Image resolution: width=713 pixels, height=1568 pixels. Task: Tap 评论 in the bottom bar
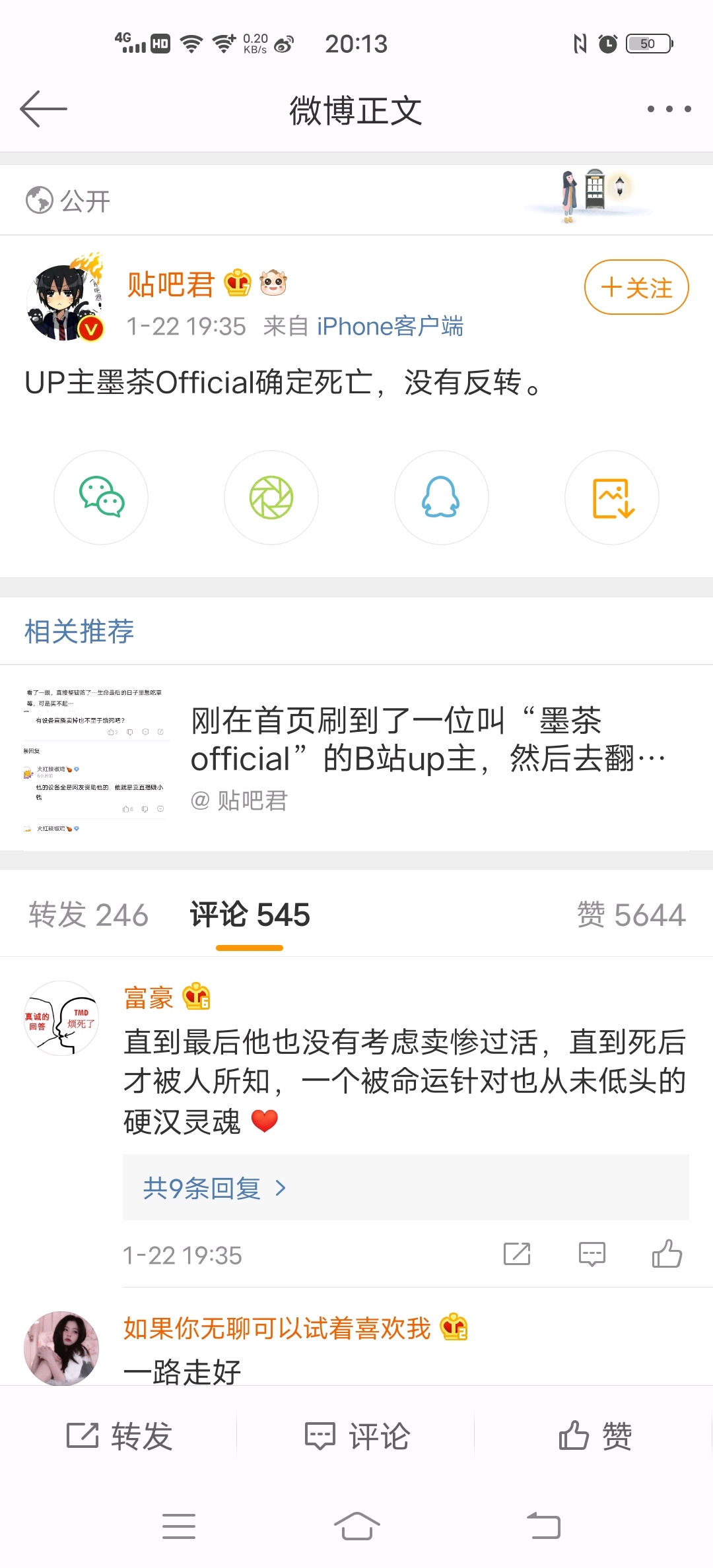357,1436
